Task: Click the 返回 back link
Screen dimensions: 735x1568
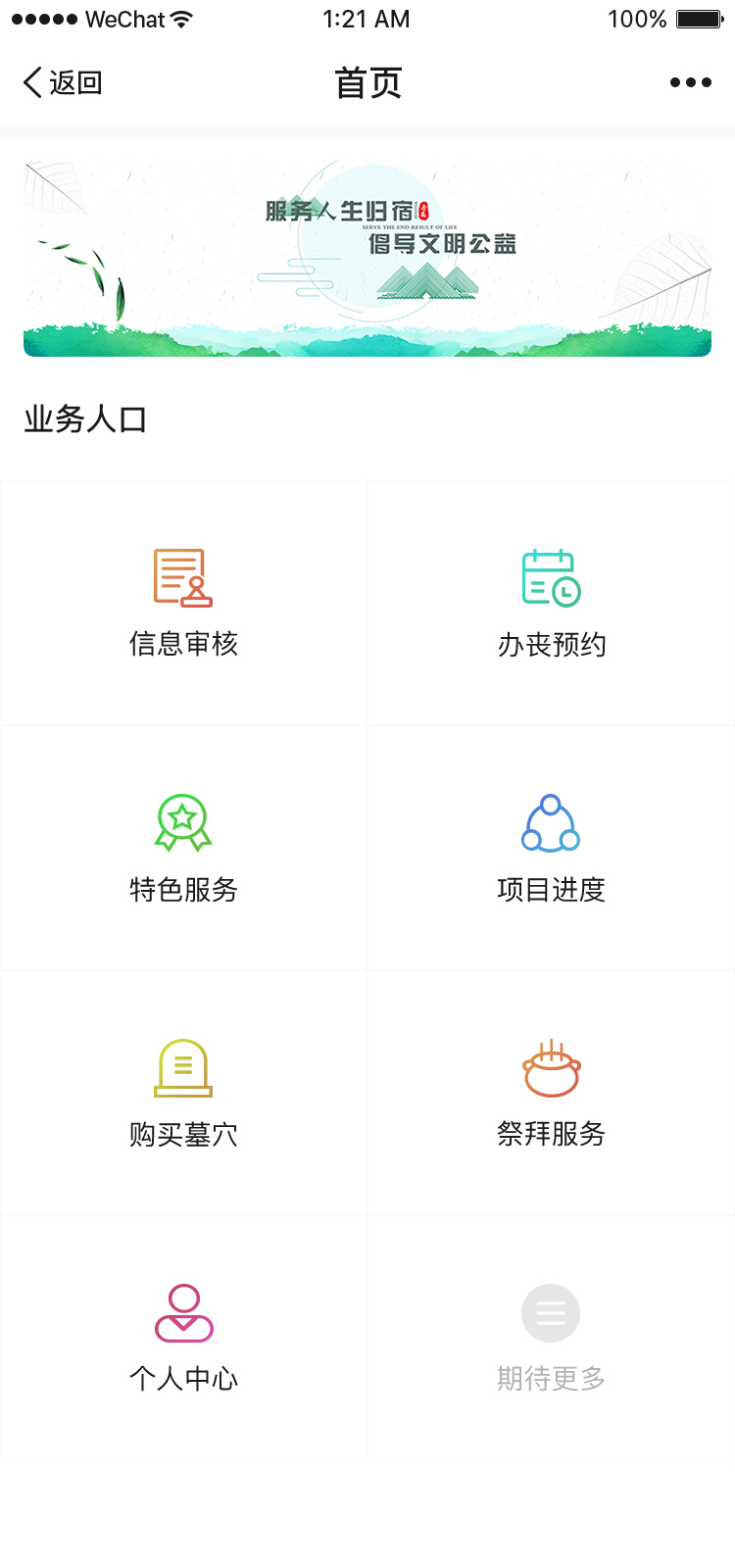Action: tap(76, 82)
